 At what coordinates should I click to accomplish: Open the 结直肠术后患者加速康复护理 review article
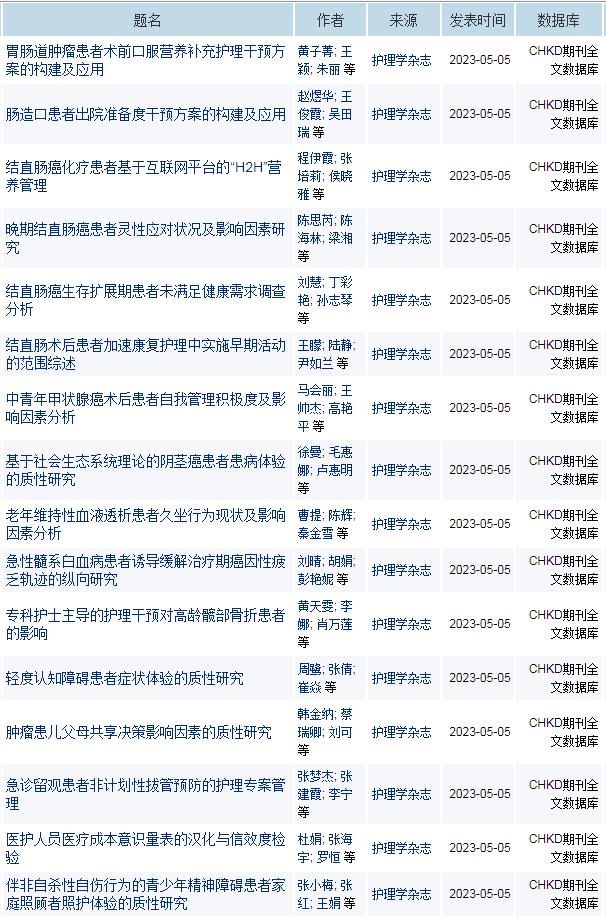pos(145,354)
